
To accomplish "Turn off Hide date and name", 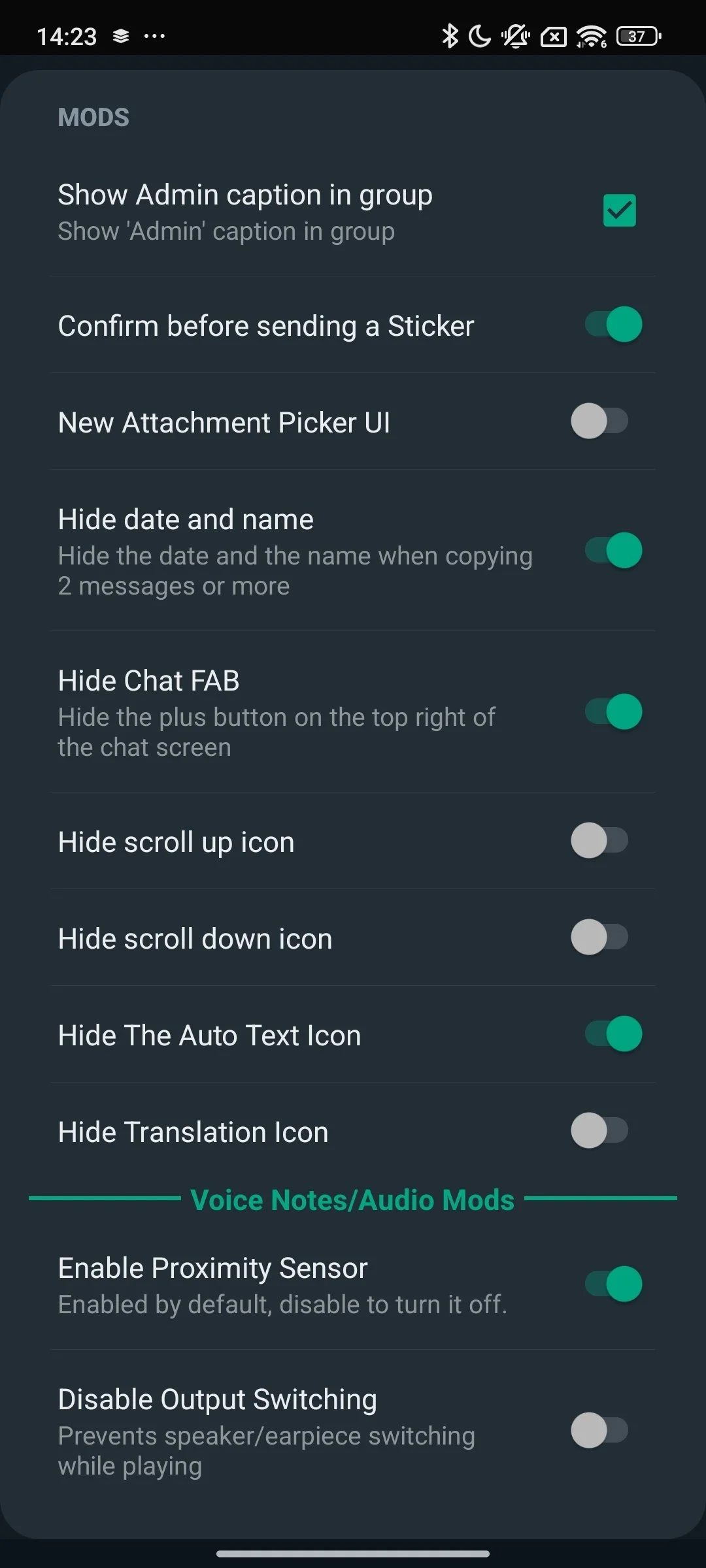I will pos(613,551).
